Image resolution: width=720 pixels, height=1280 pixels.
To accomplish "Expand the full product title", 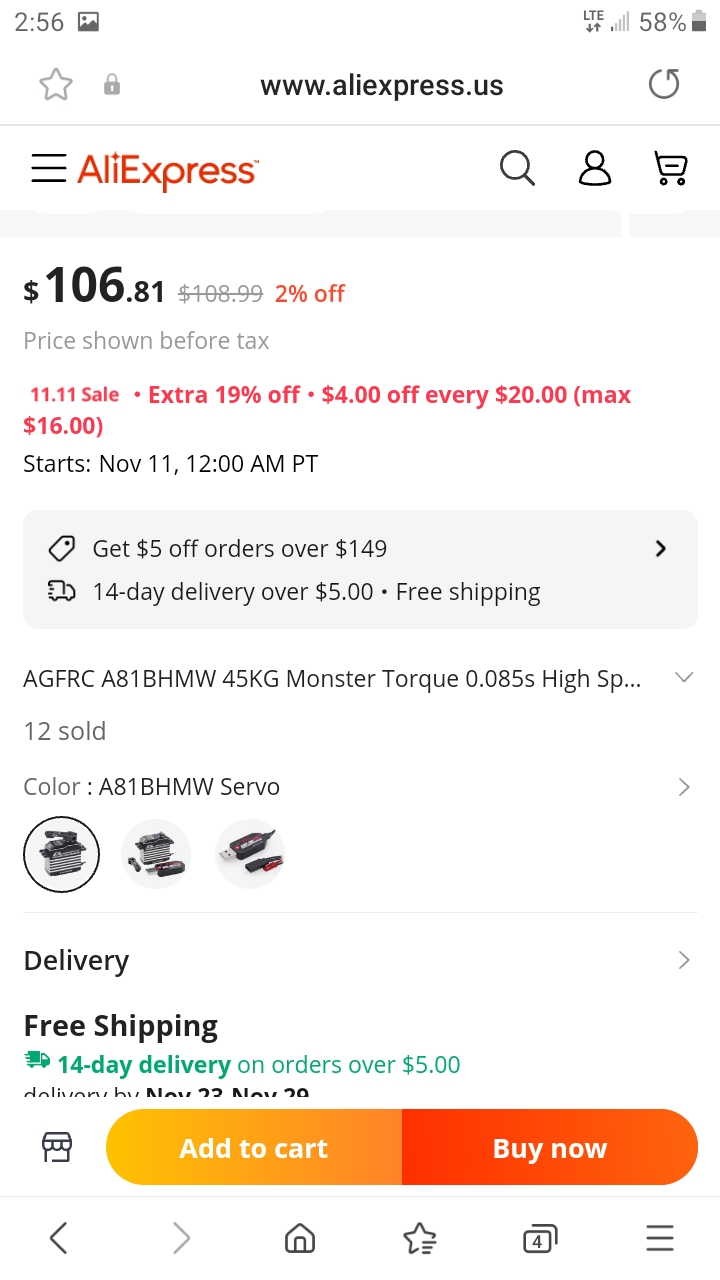I will point(684,678).
